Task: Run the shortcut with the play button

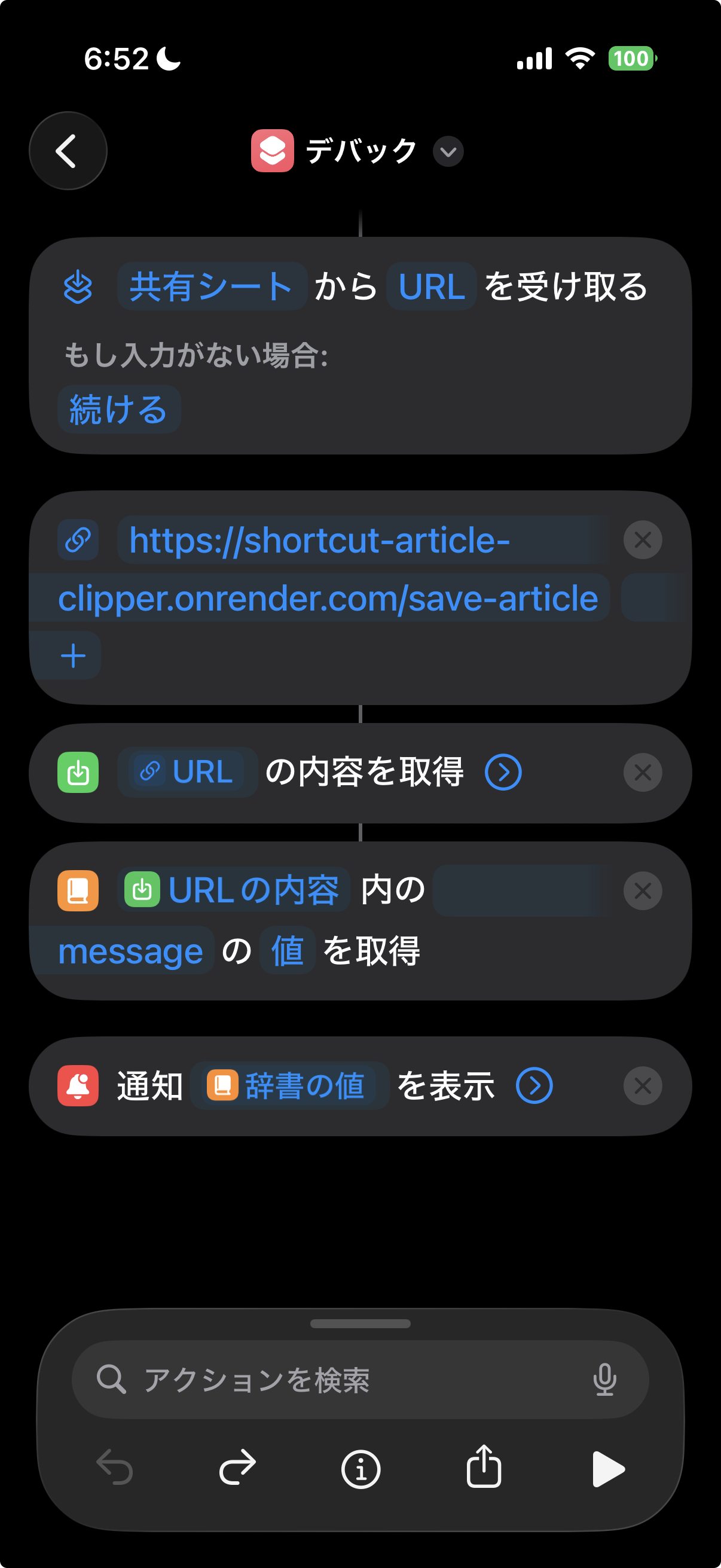Action: tap(608, 1469)
